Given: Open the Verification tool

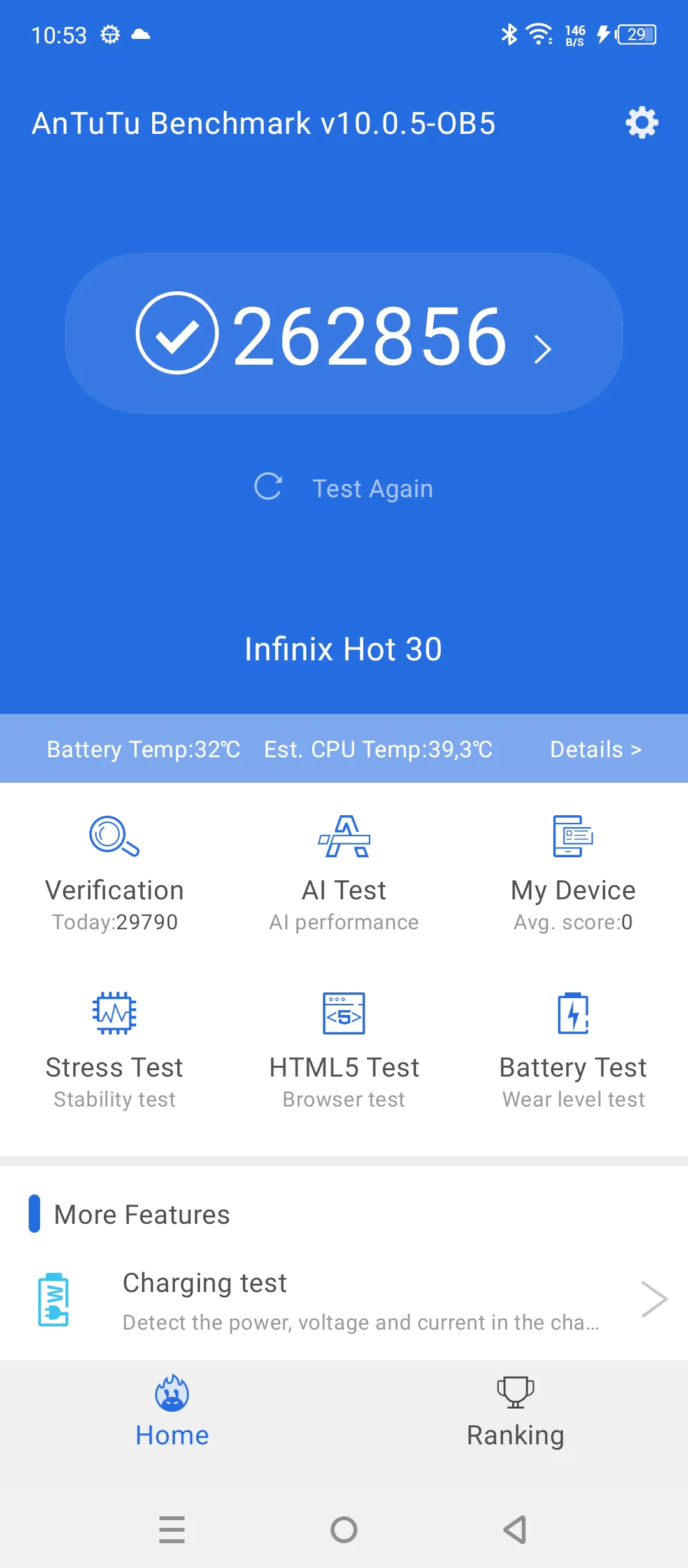Looking at the screenshot, I should click(115, 873).
